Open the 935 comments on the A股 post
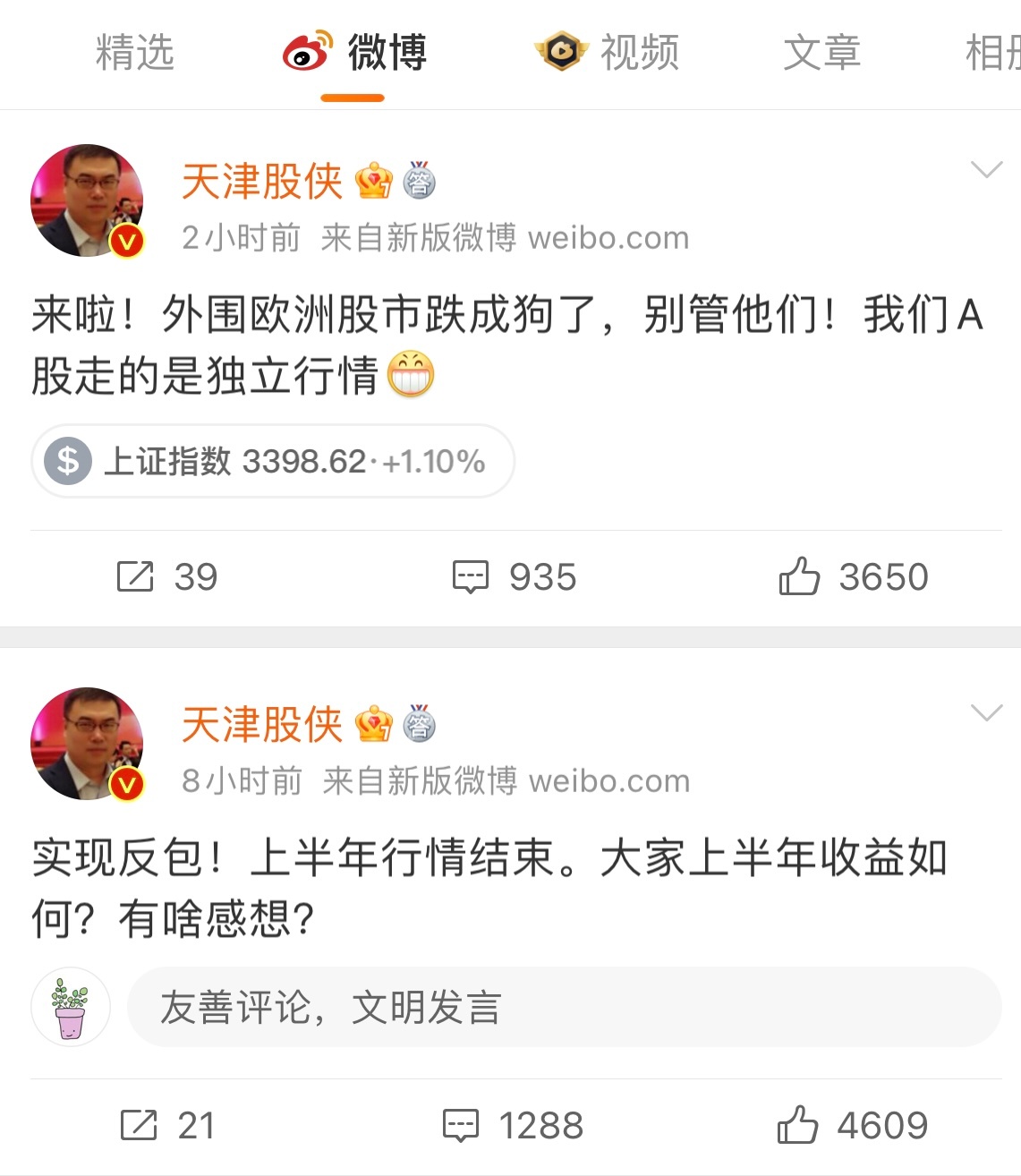The image size is (1021, 1176). 514,577
